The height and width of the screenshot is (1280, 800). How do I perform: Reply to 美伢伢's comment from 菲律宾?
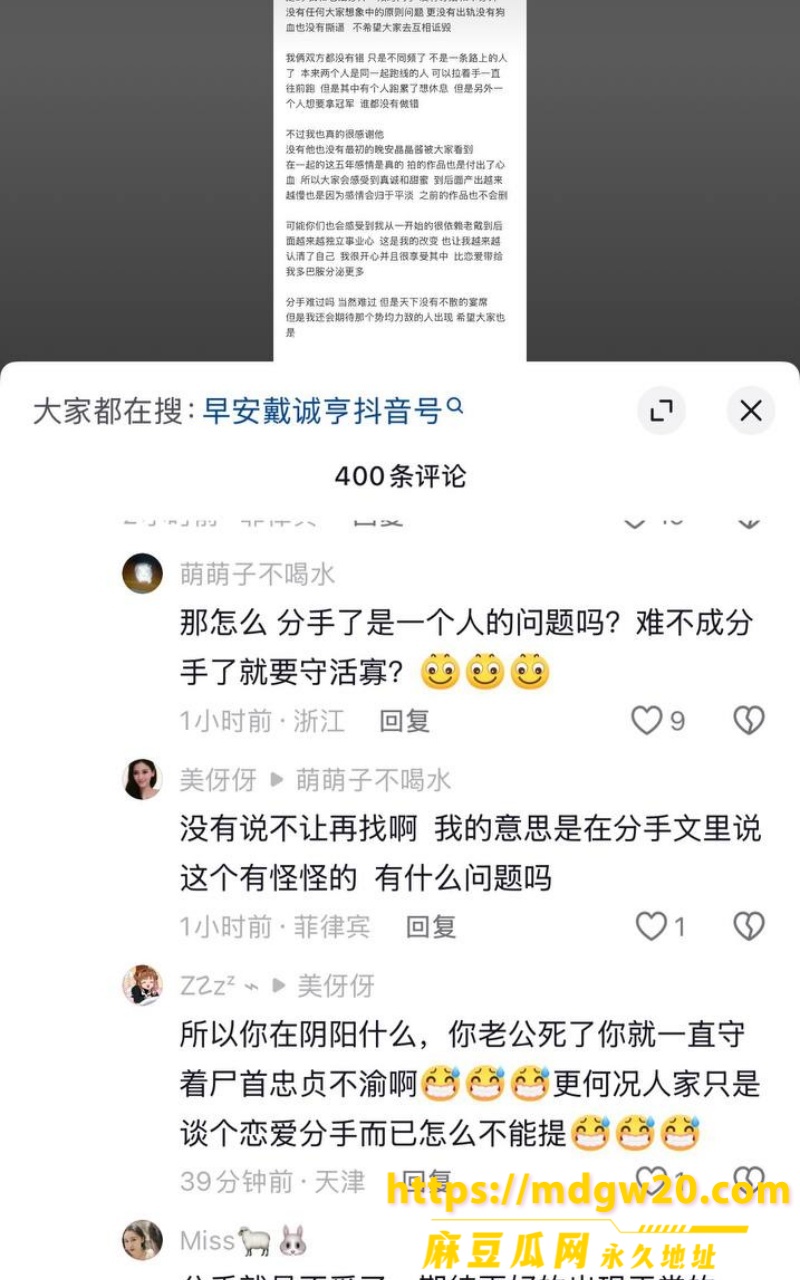[431, 927]
